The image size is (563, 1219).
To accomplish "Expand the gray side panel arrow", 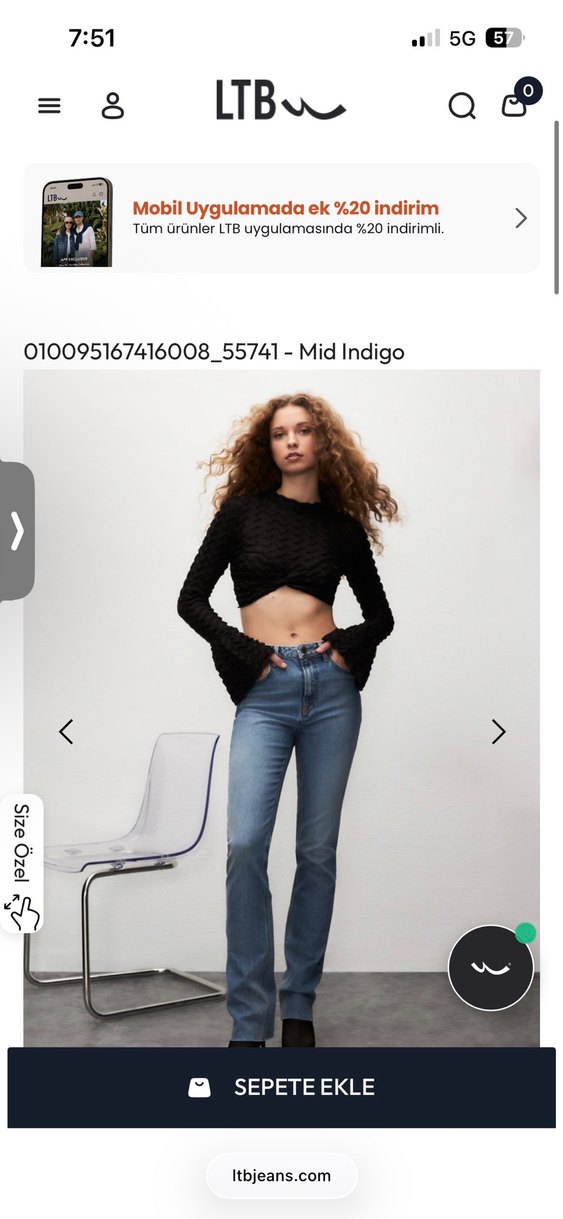I will click(17, 531).
